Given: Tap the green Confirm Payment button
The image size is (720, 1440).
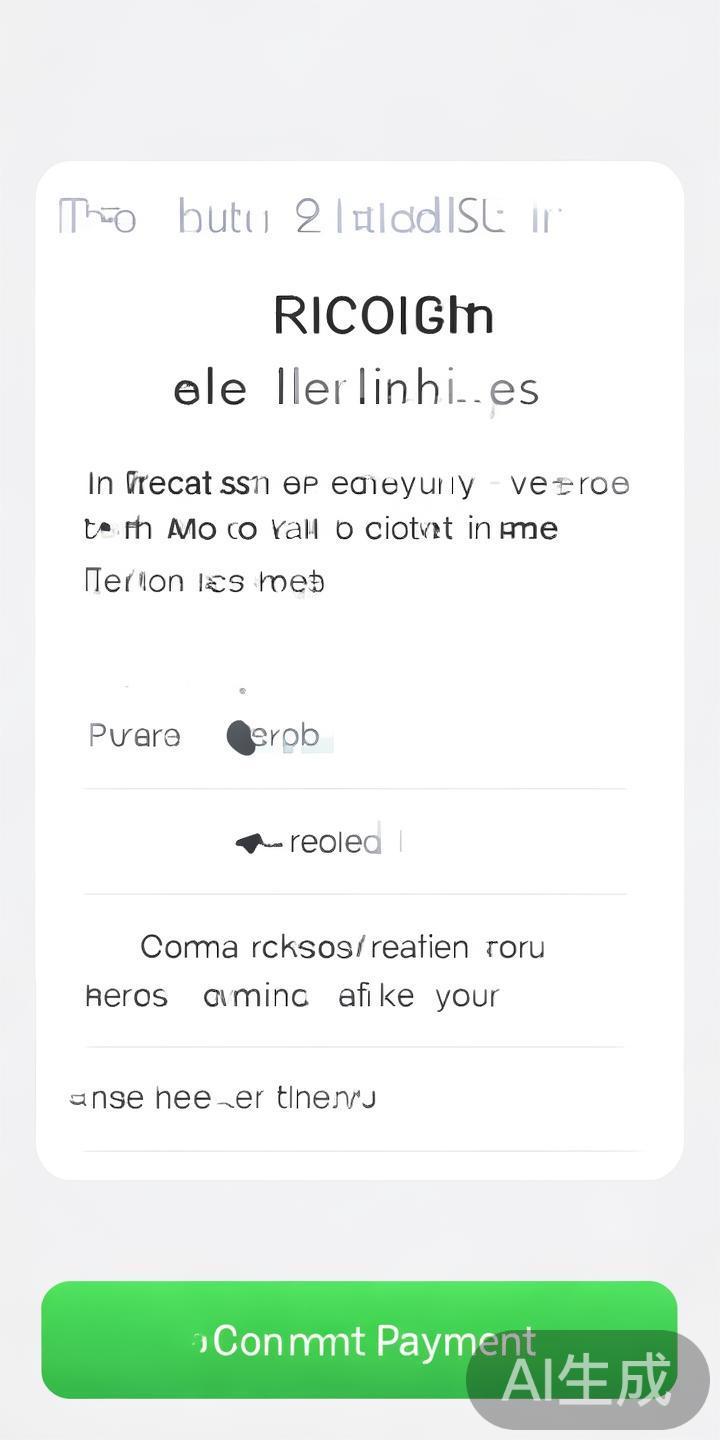Looking at the screenshot, I should (359, 1340).
